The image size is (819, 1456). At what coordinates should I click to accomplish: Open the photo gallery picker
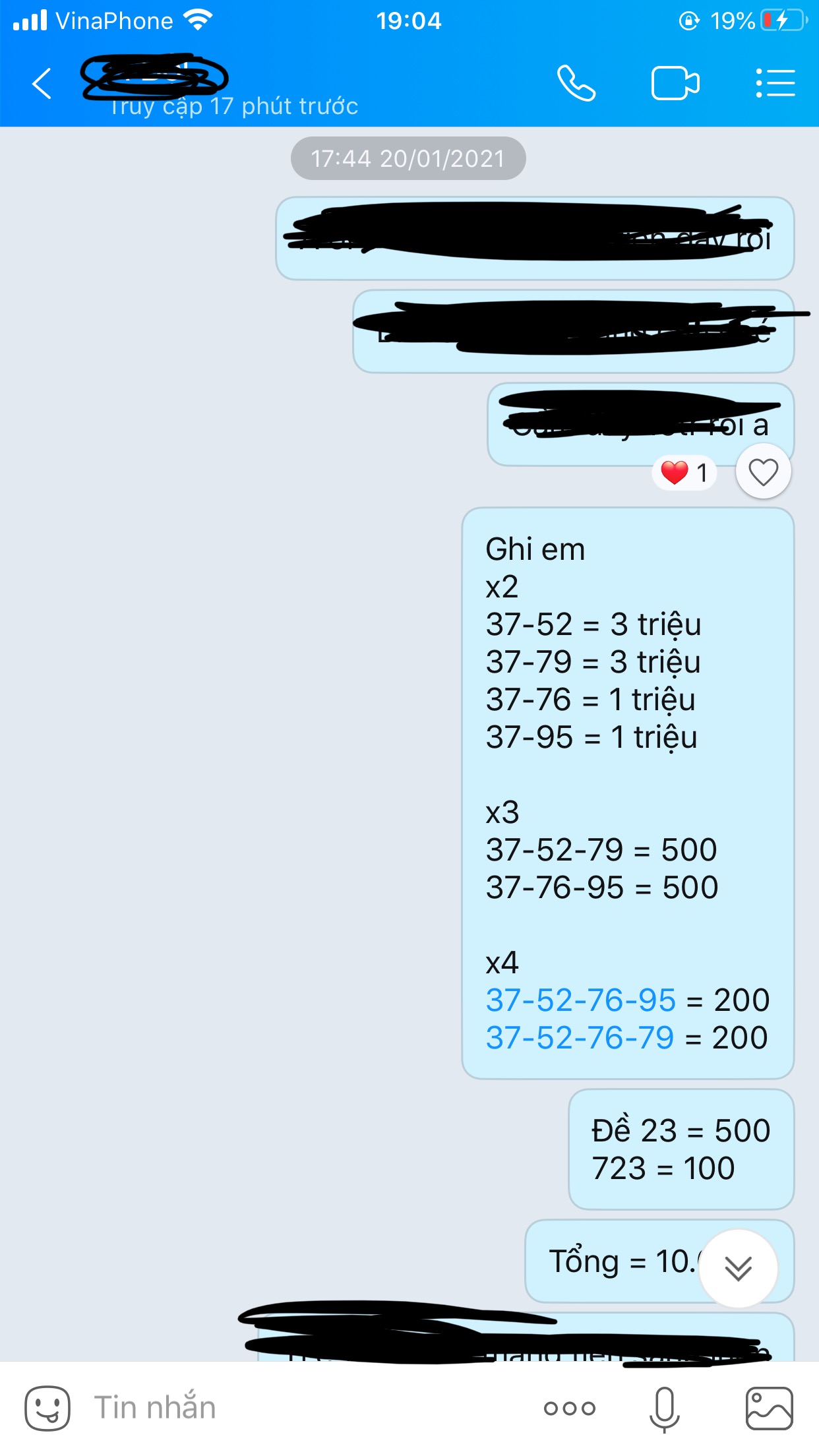(769, 1409)
